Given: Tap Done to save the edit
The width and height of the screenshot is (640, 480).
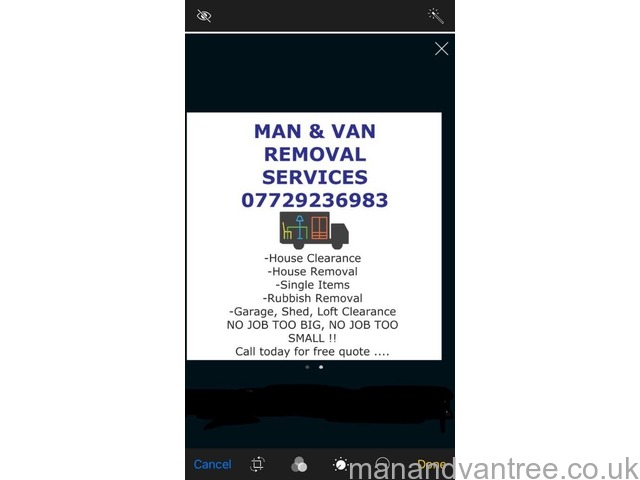Looking at the screenshot, I should click(x=431, y=464).
